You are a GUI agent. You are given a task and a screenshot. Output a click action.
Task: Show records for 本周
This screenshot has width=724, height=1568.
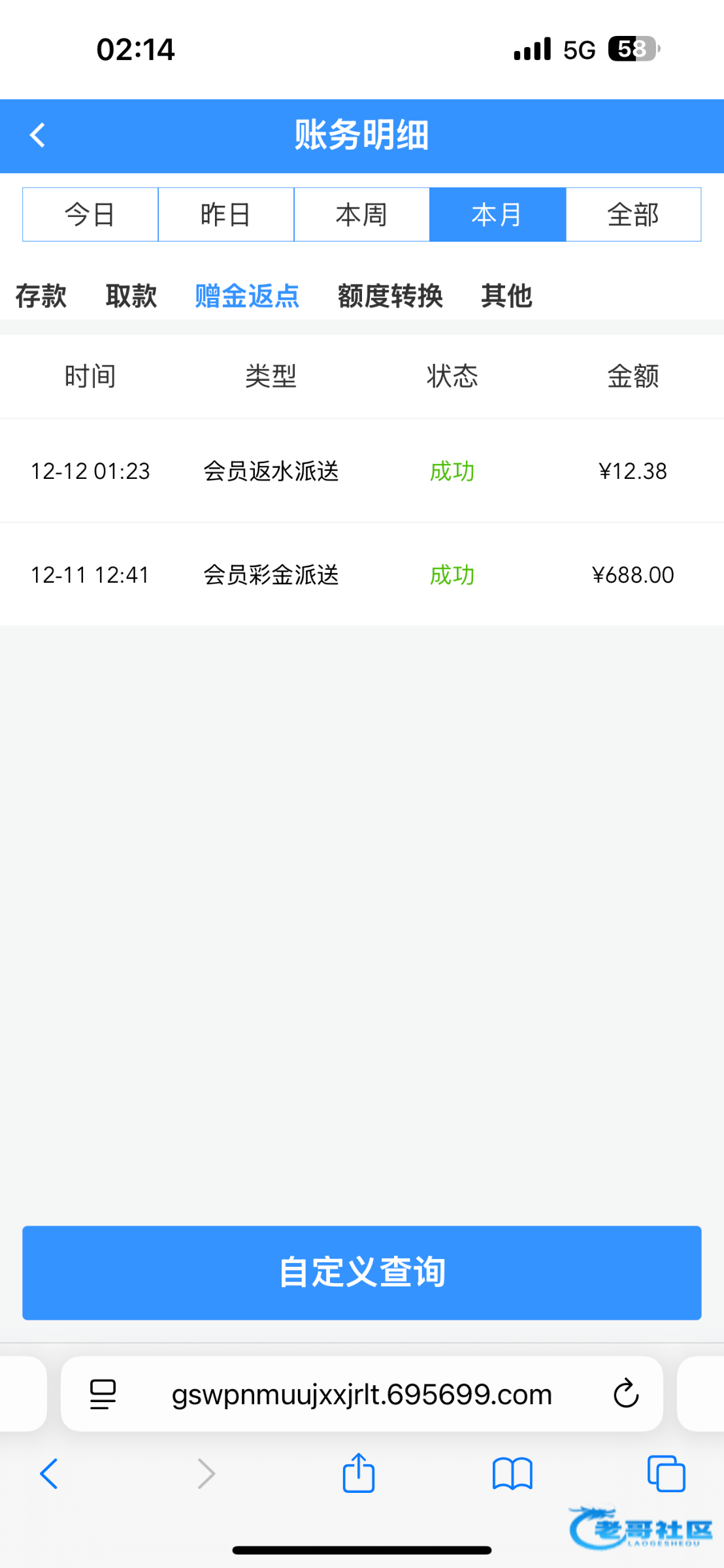361,215
